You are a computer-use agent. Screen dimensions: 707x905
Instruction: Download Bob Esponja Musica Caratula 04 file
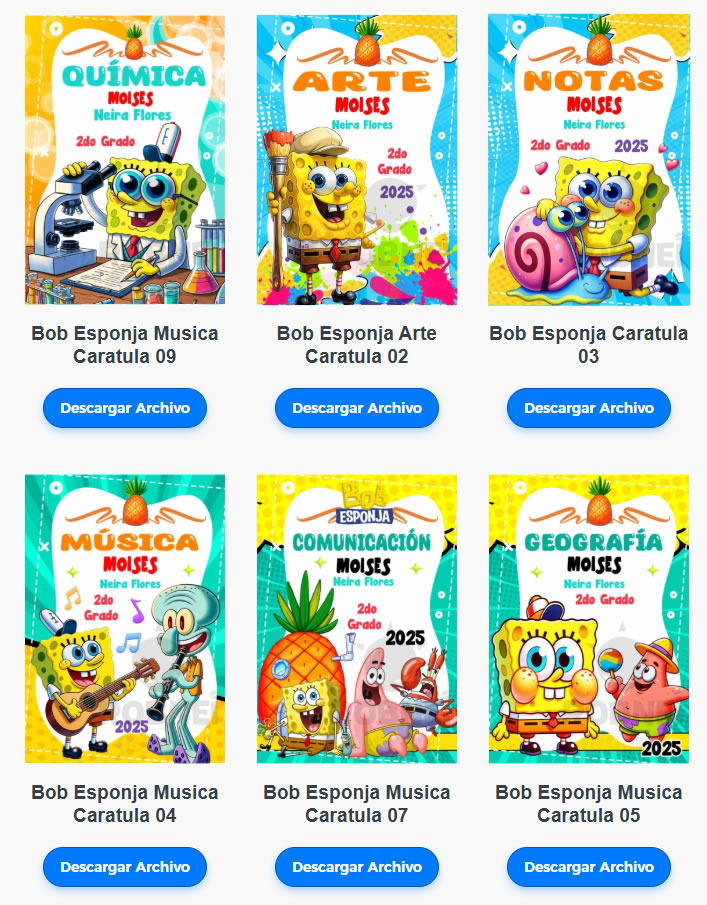(x=125, y=867)
